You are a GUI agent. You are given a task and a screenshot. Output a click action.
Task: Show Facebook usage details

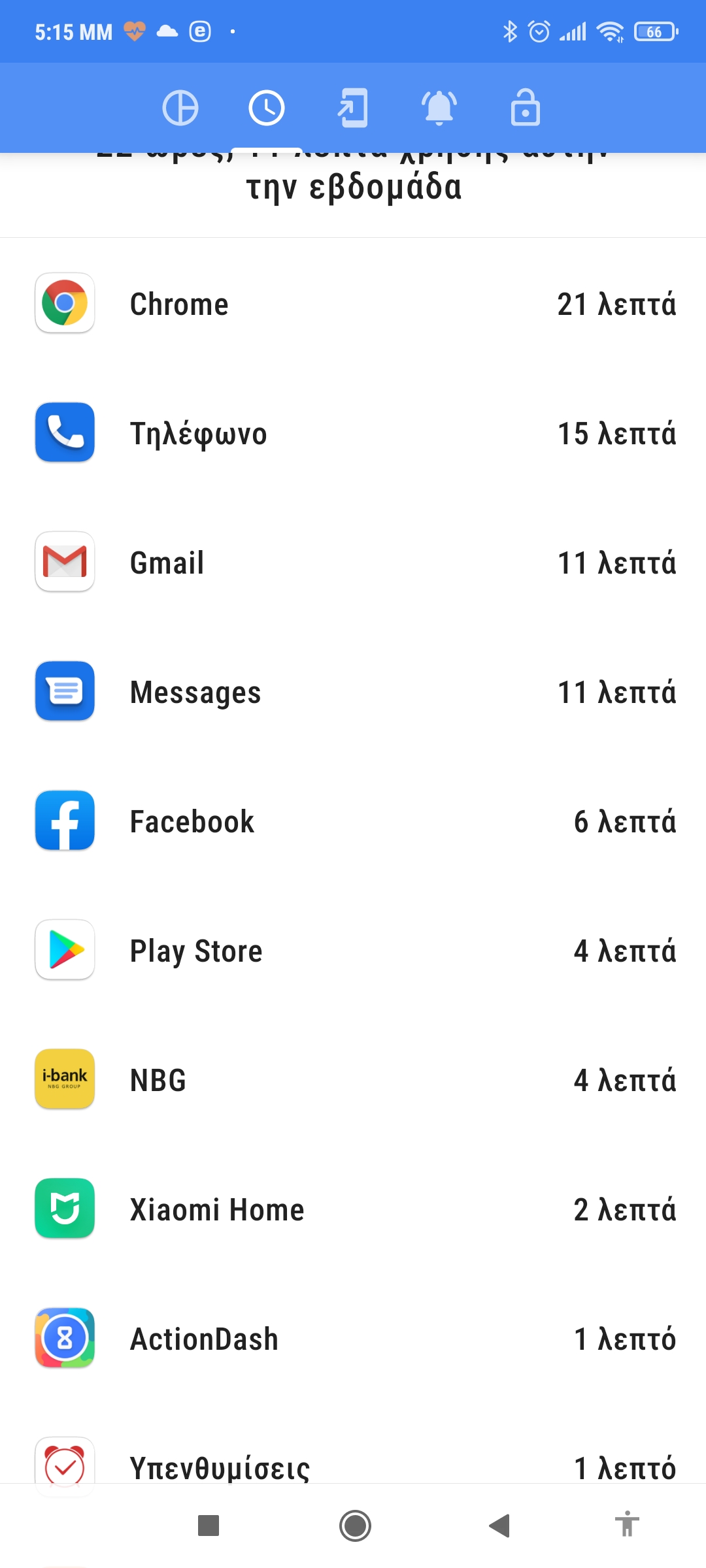(x=353, y=821)
